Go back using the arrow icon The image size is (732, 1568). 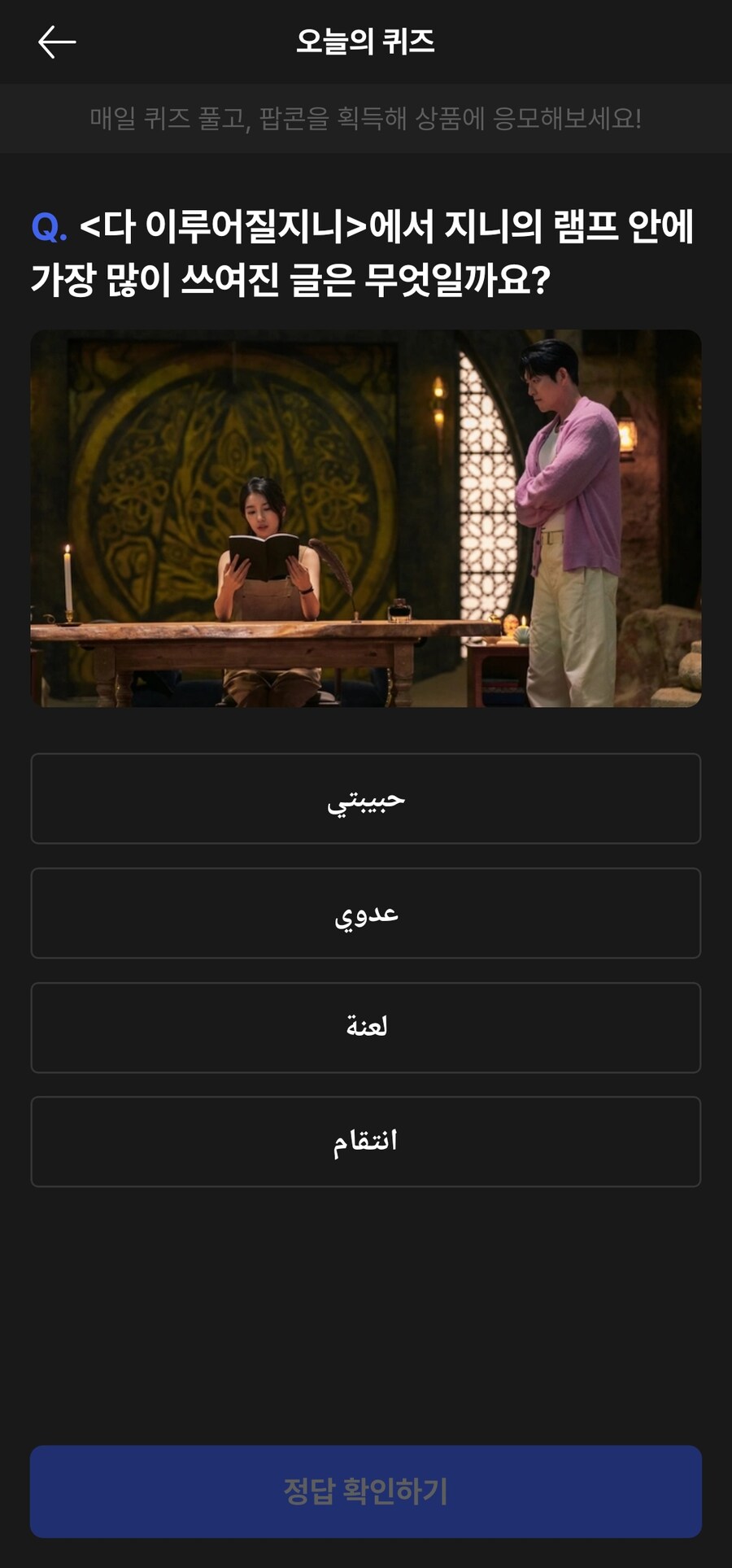tap(57, 42)
